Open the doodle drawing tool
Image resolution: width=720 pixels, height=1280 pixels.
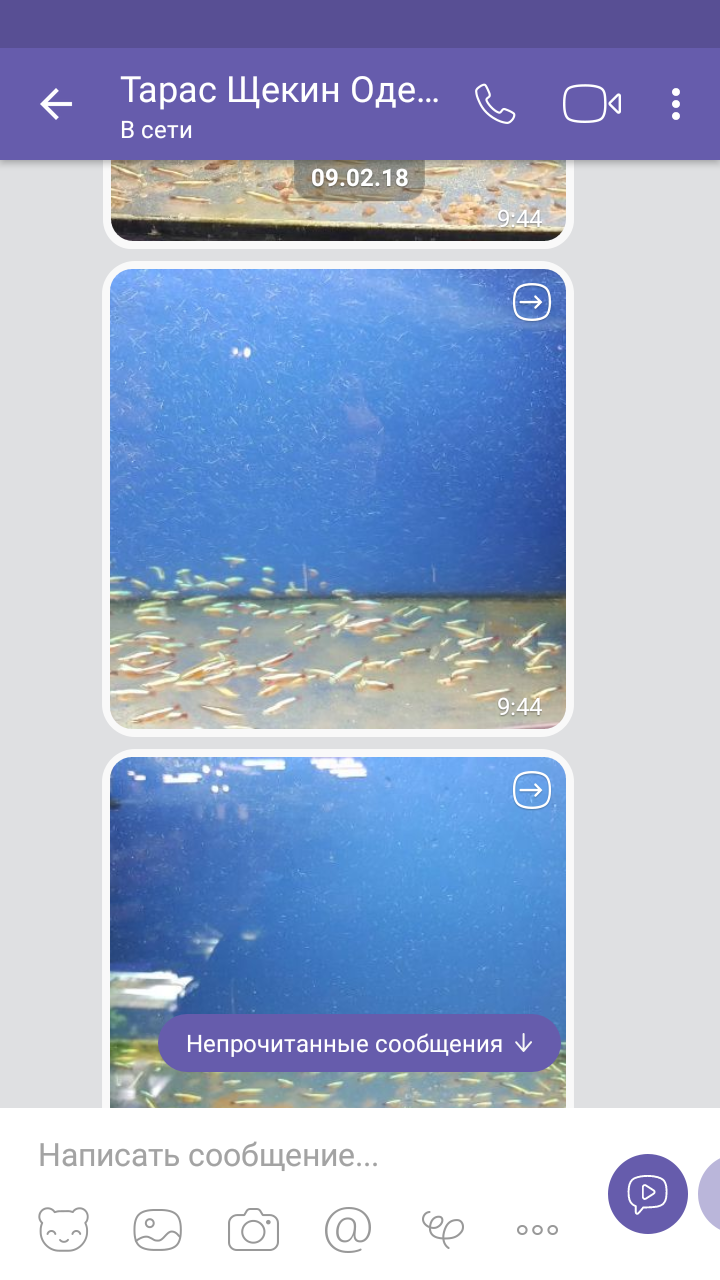click(442, 1229)
